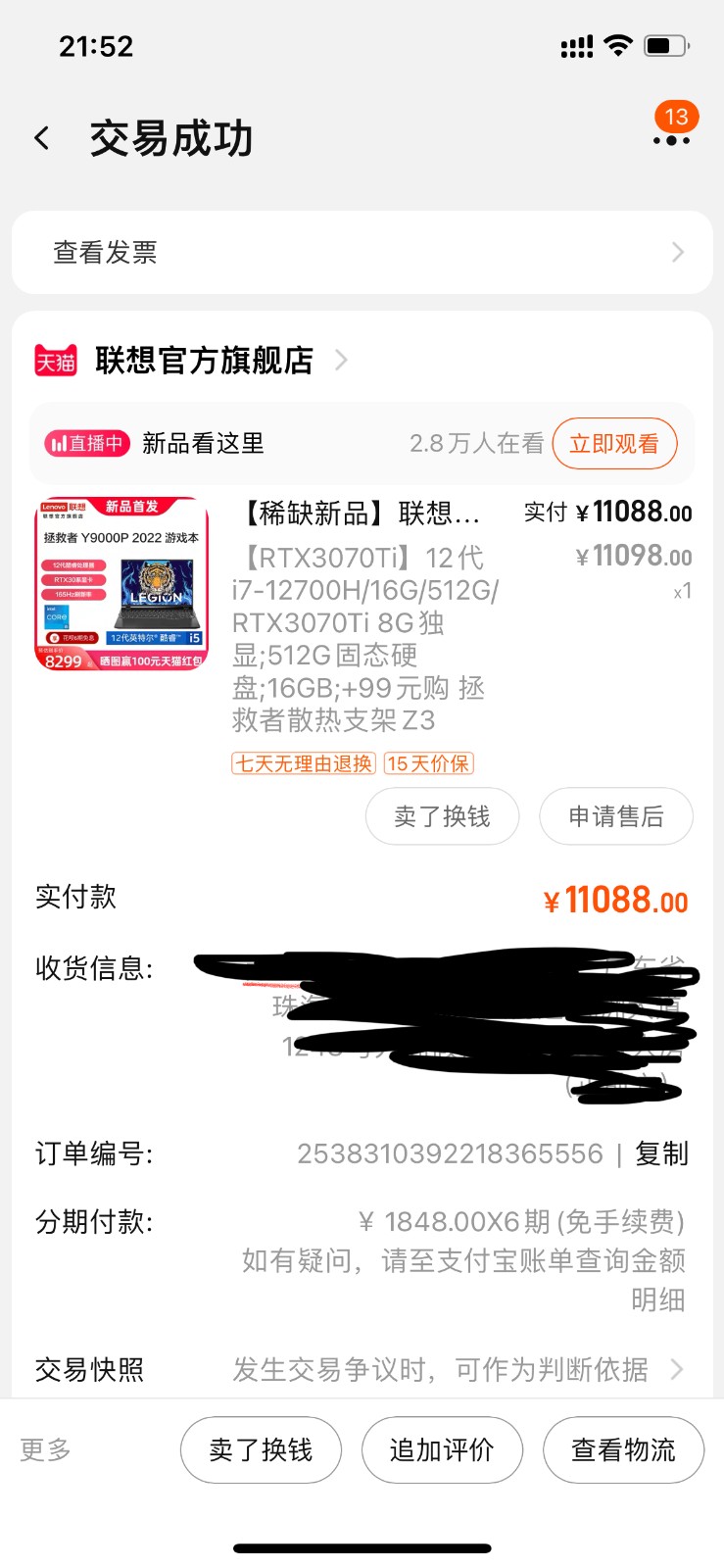This screenshot has height=1568, width=724.
Task: Tap 卖了换钱 under the product details
Action: tap(442, 816)
